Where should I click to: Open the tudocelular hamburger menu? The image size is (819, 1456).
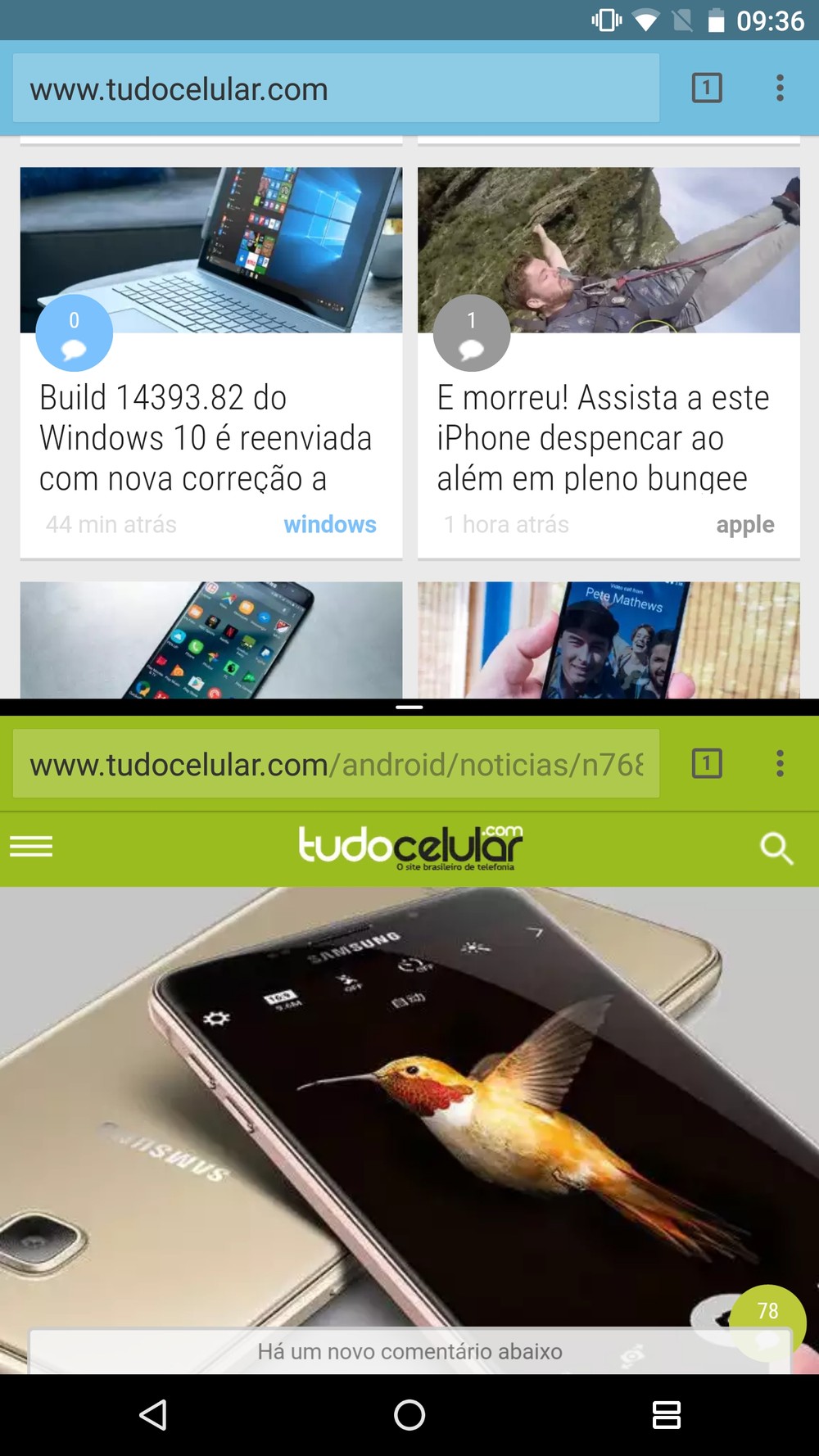point(31,847)
